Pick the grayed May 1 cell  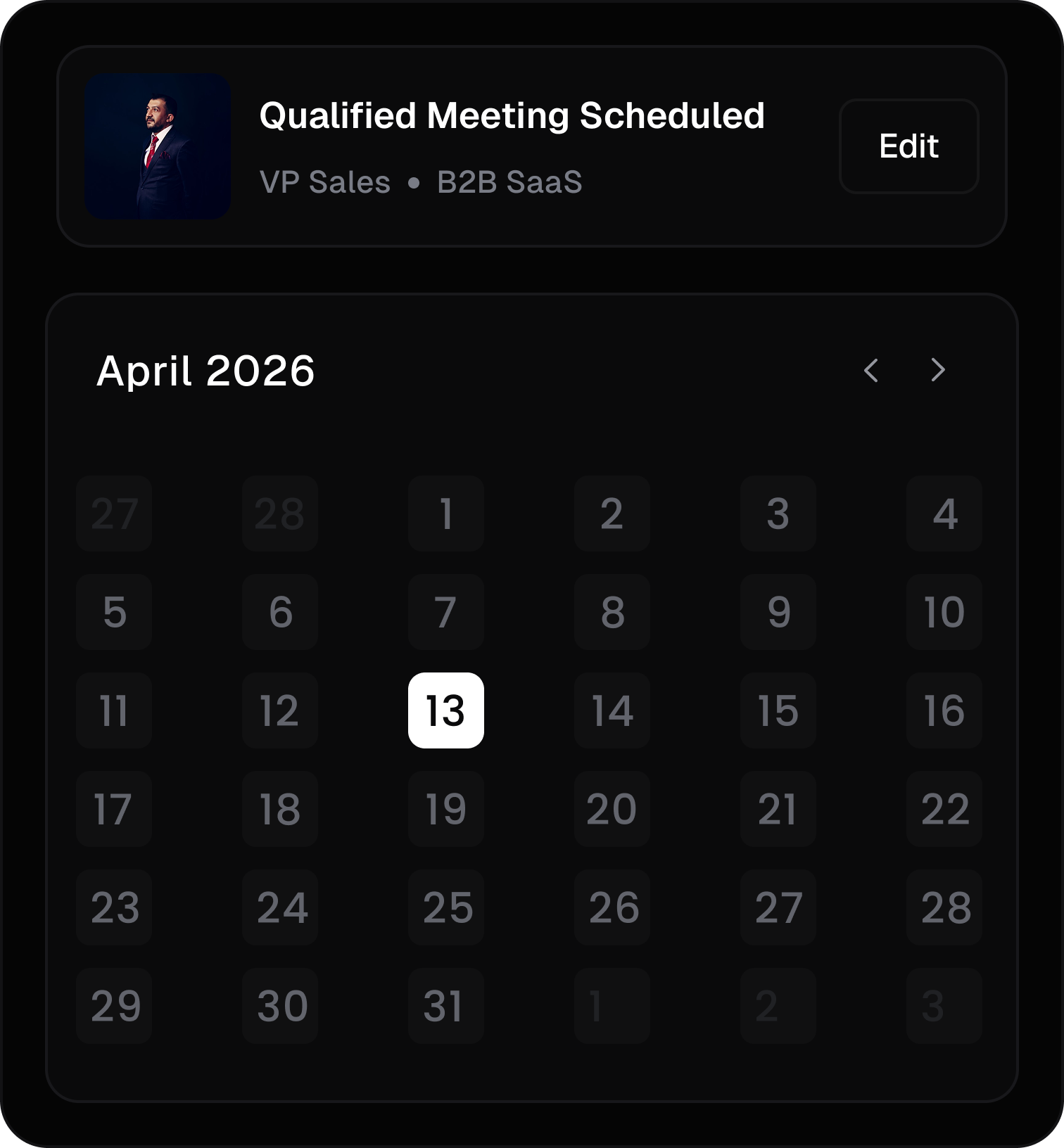tap(612, 1007)
